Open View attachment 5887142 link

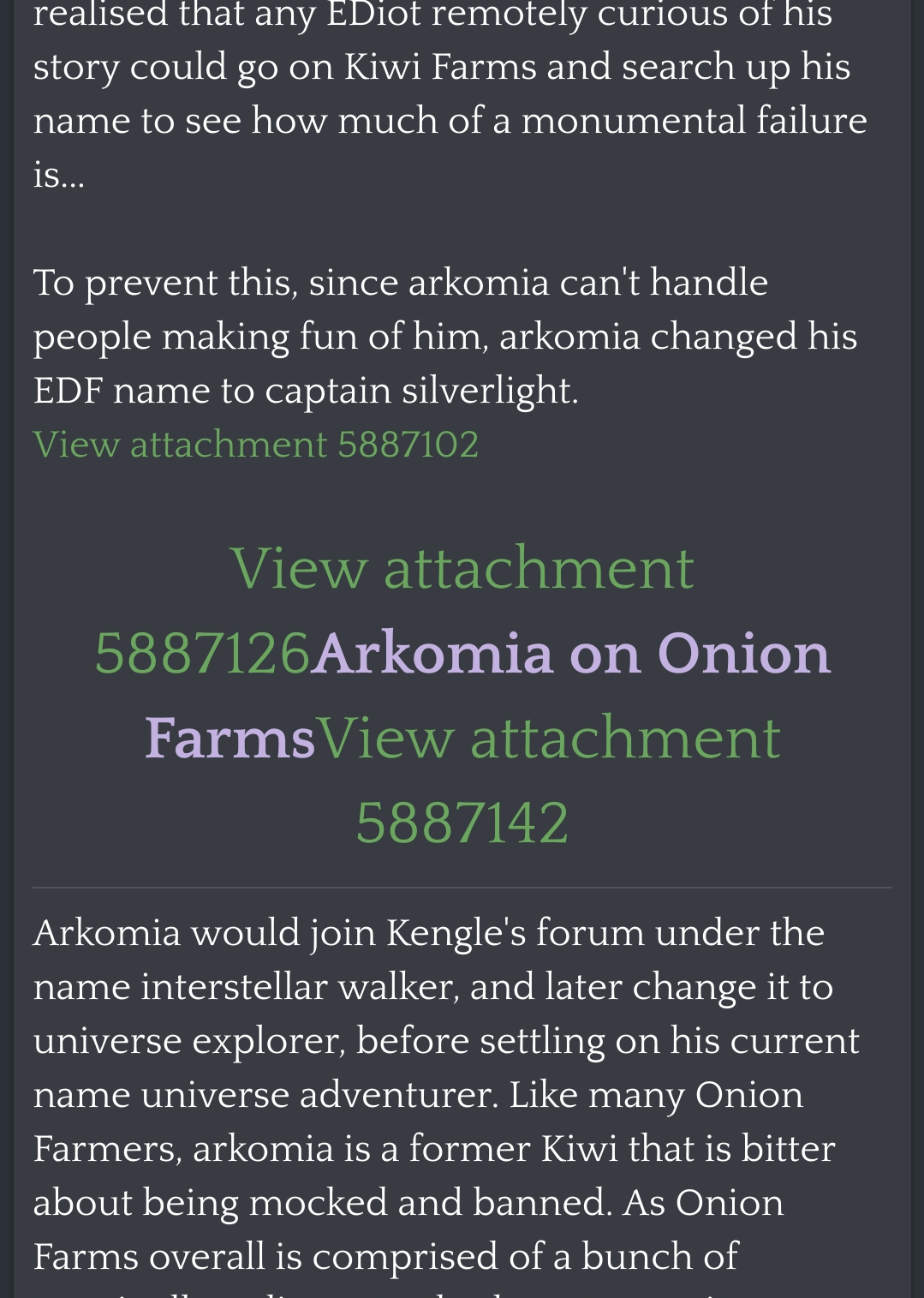548,739
